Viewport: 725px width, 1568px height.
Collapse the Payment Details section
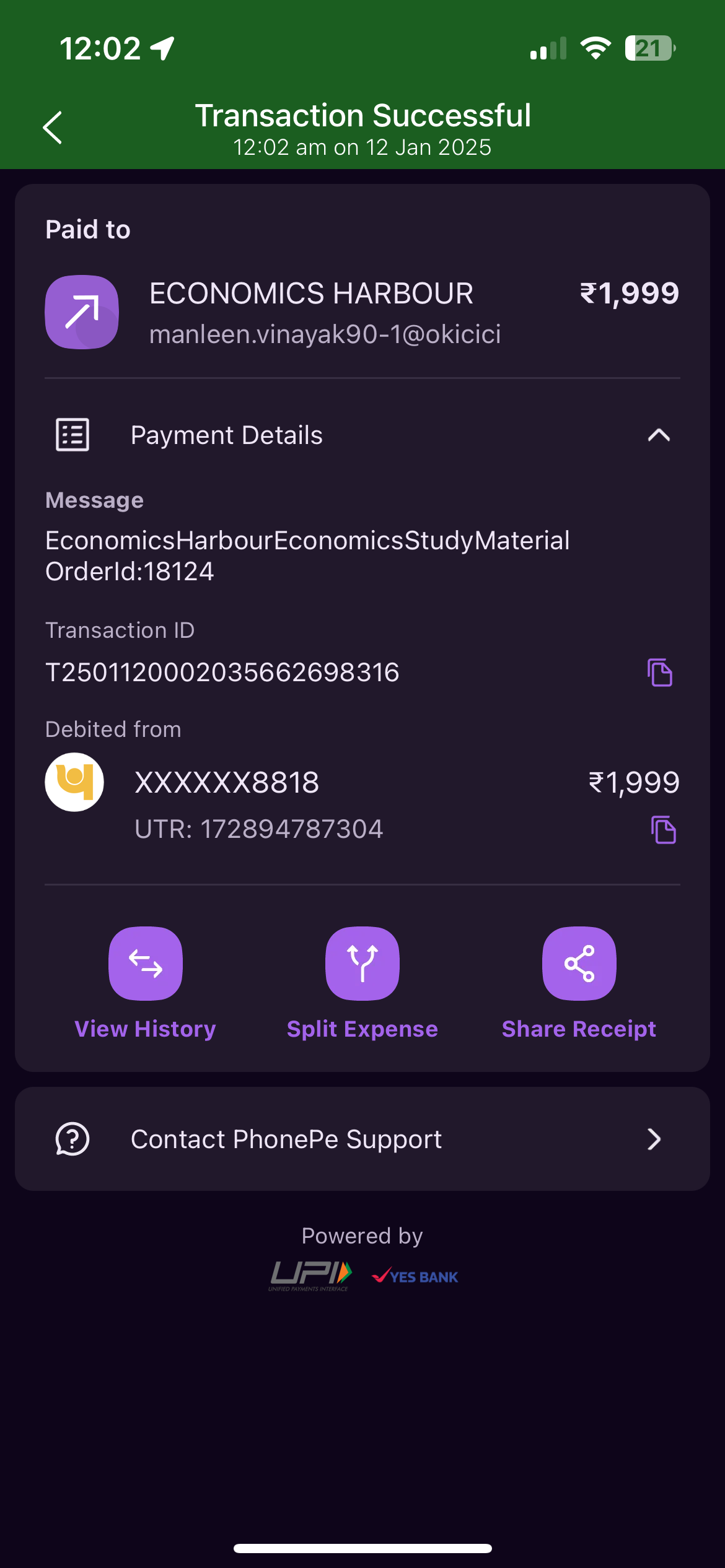coord(658,435)
